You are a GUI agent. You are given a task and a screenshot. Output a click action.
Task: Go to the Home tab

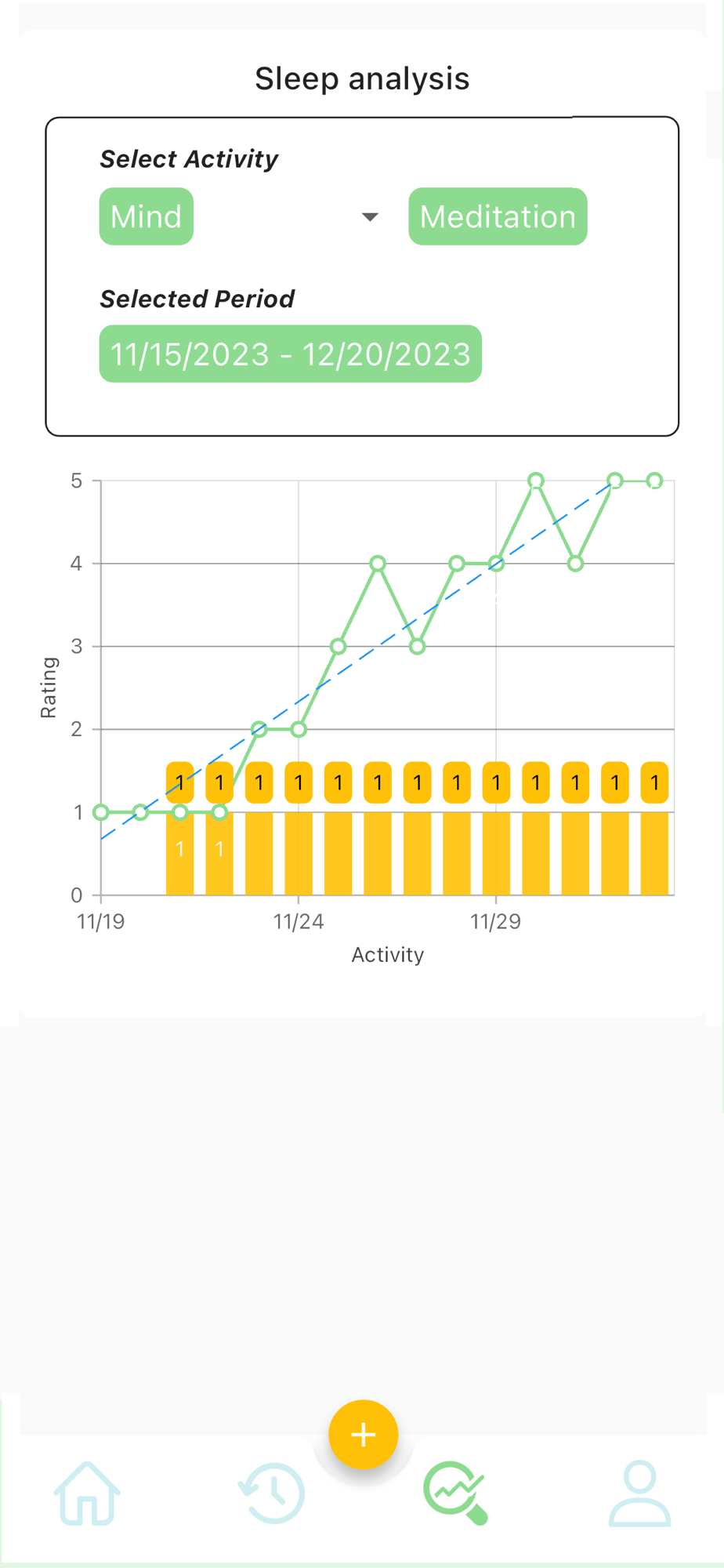click(87, 1494)
